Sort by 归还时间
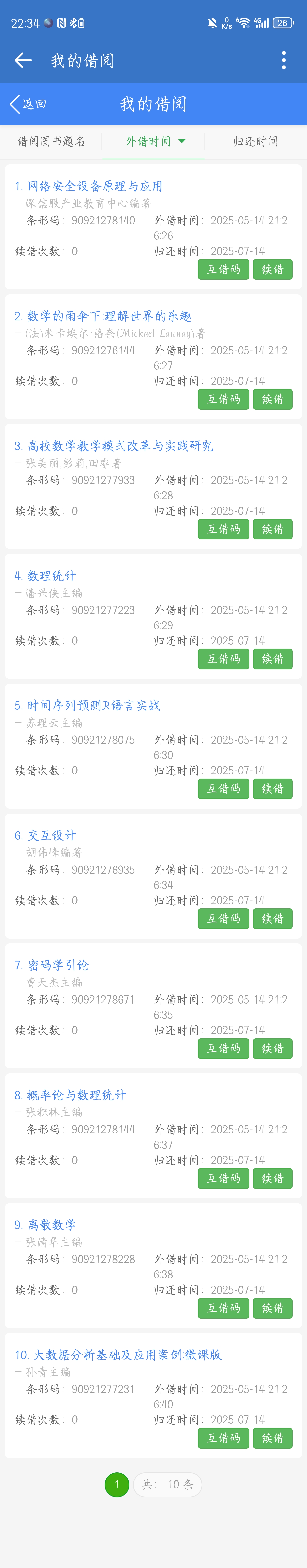Screen dimensions: 307x1568 coord(256,142)
